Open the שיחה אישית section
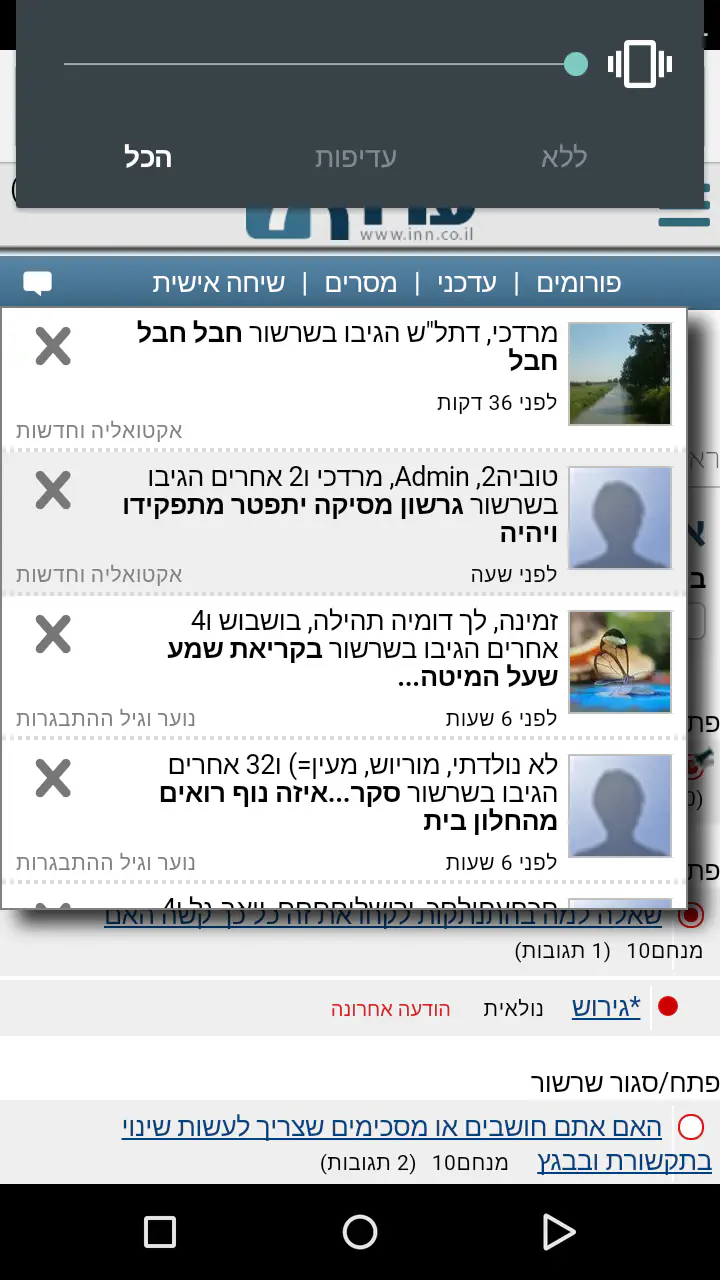 point(219,283)
